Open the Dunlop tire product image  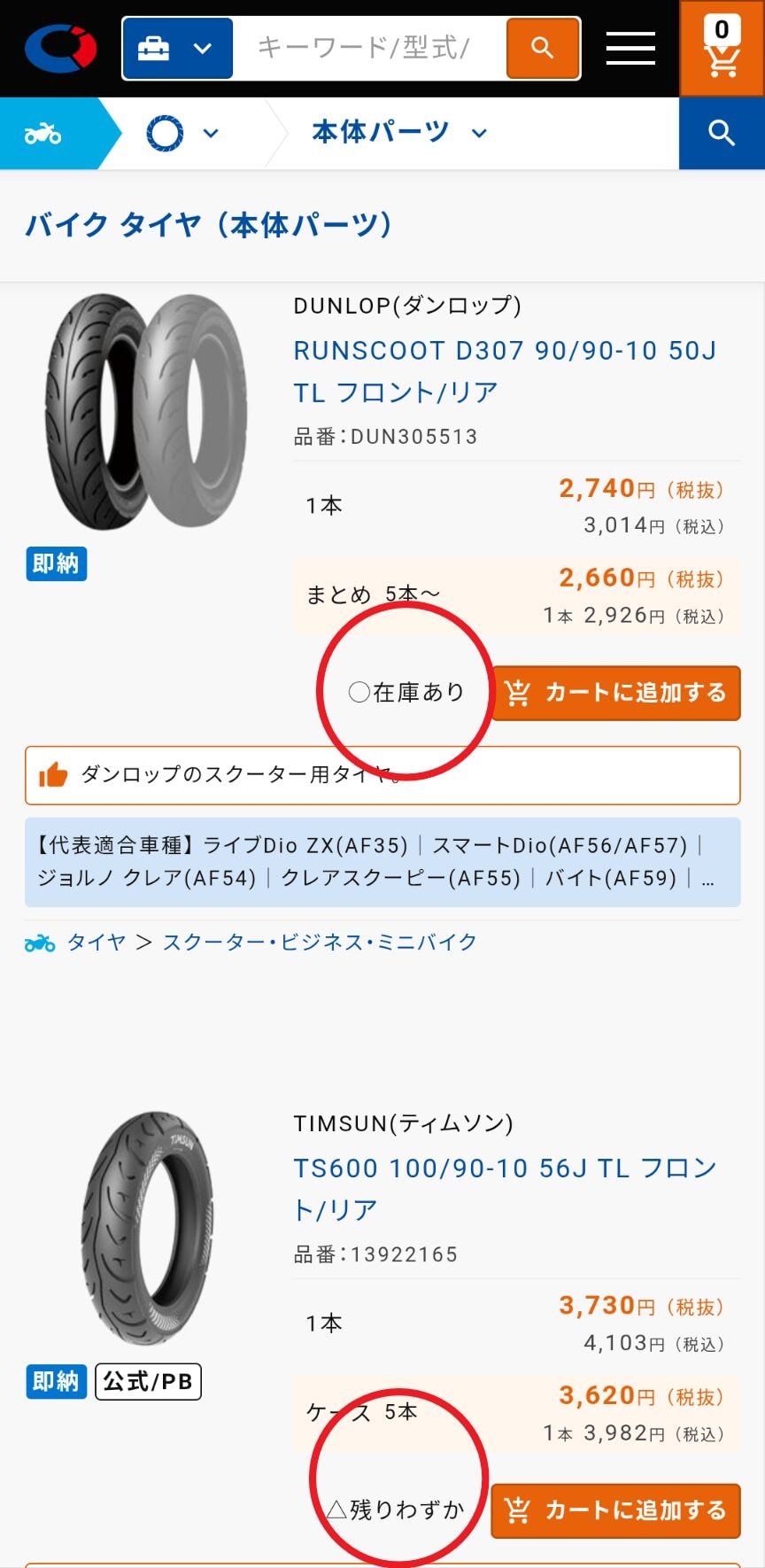point(146,412)
